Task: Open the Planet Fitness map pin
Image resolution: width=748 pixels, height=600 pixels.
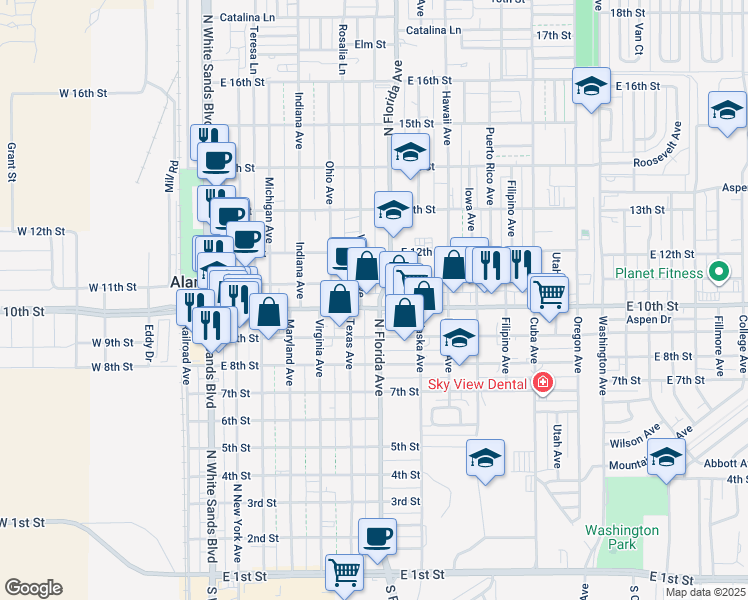Action: 719,272
